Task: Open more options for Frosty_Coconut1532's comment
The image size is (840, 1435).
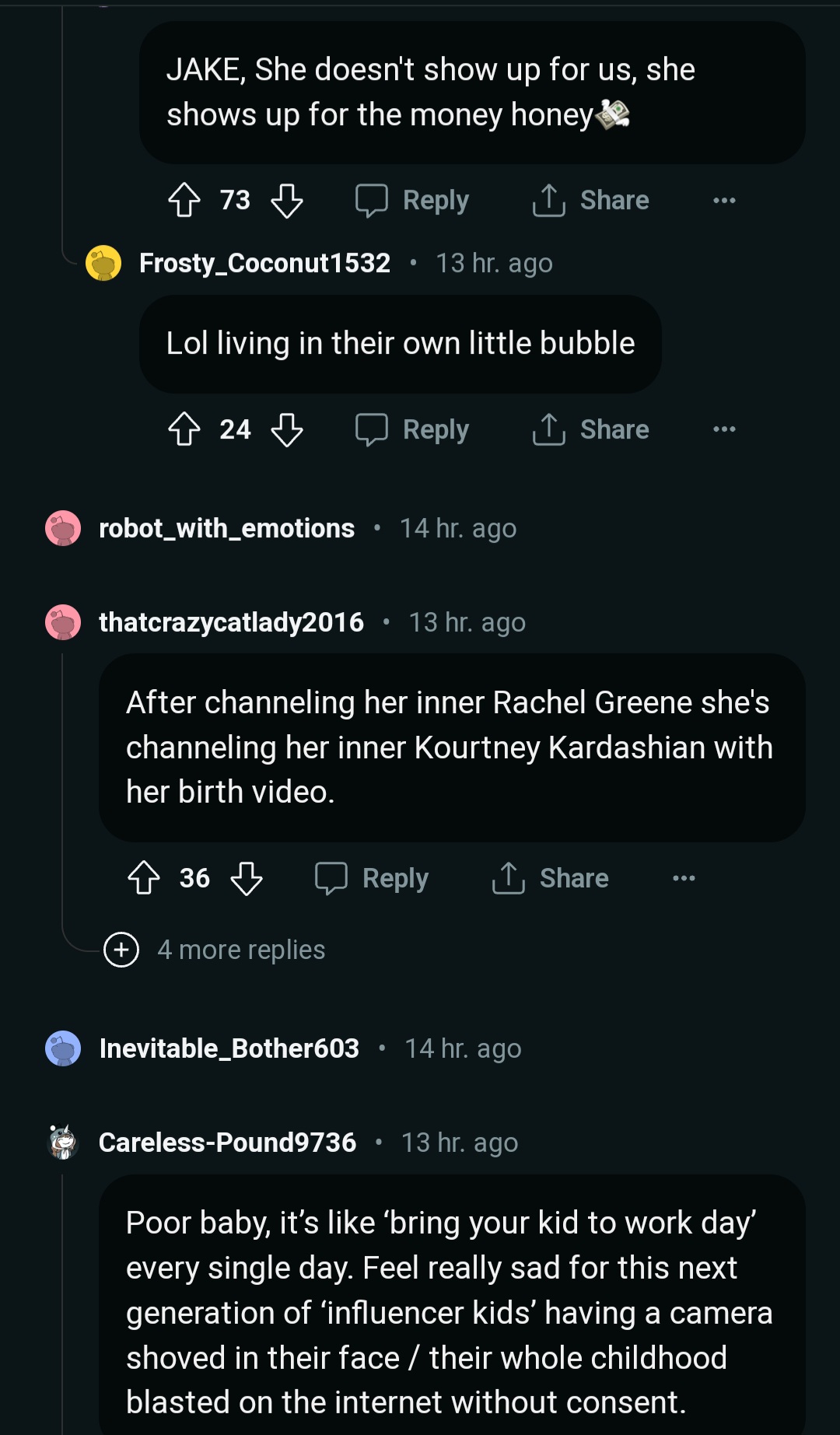Action: [x=724, y=429]
